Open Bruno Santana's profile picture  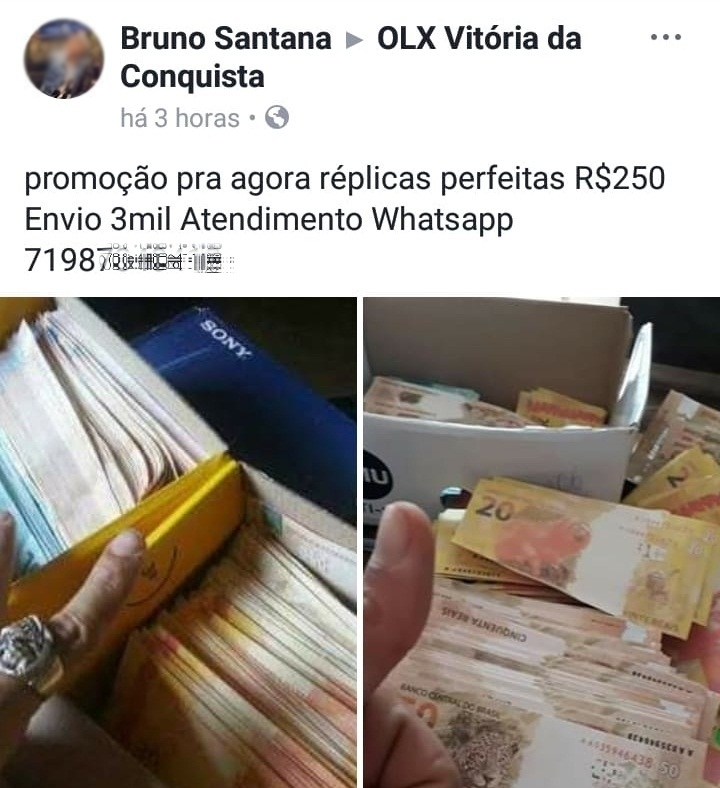point(64,59)
